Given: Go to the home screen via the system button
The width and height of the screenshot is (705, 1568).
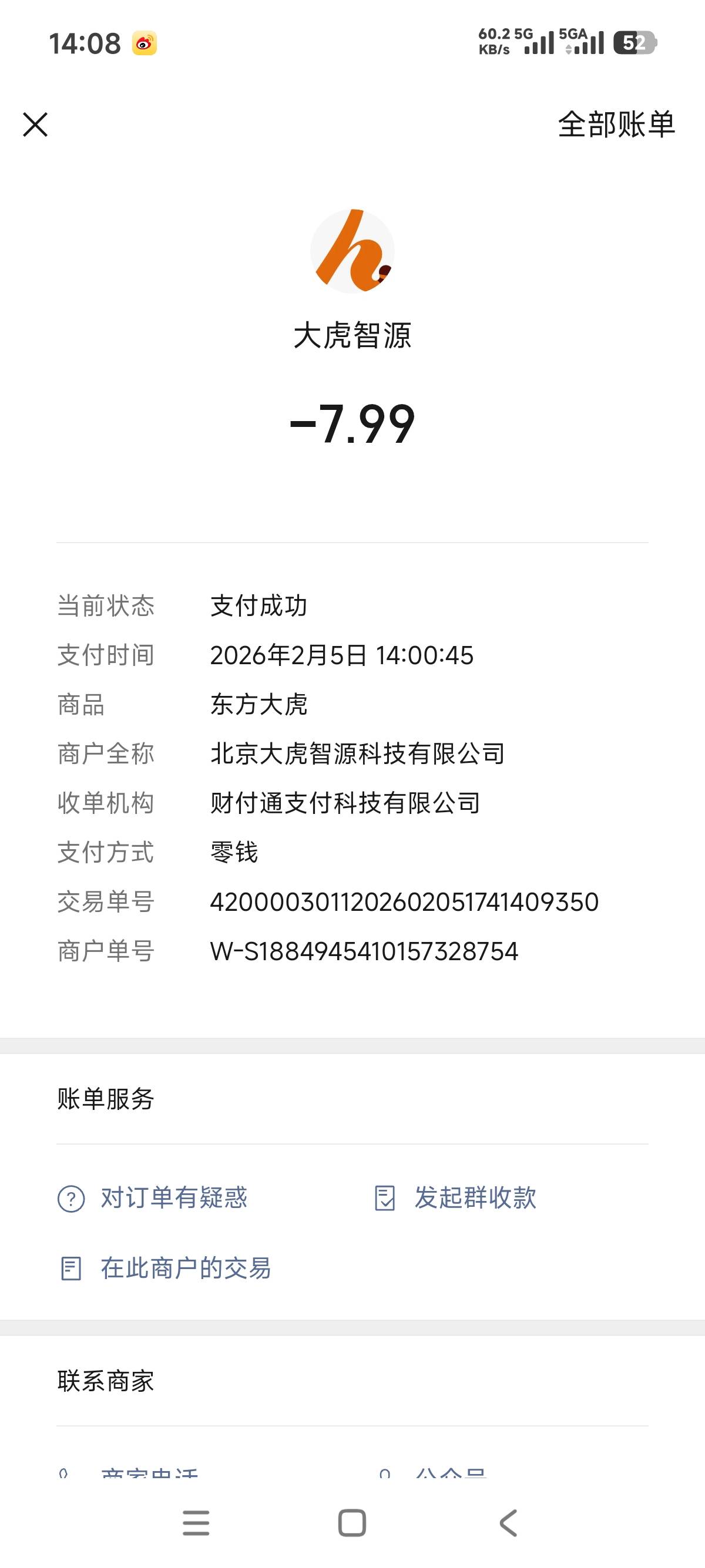Looking at the screenshot, I should pos(352,1523).
